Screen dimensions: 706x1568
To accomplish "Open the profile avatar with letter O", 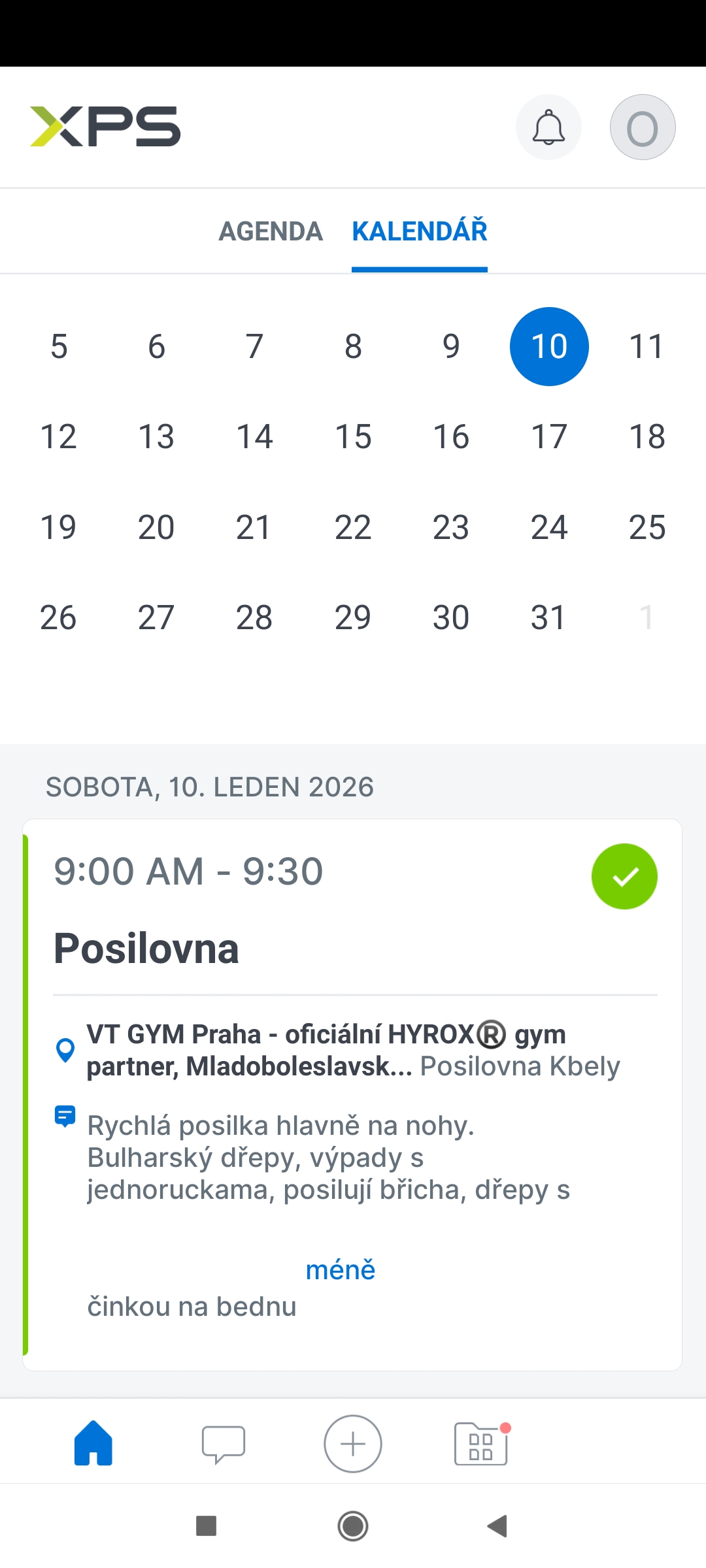I will pos(643,127).
